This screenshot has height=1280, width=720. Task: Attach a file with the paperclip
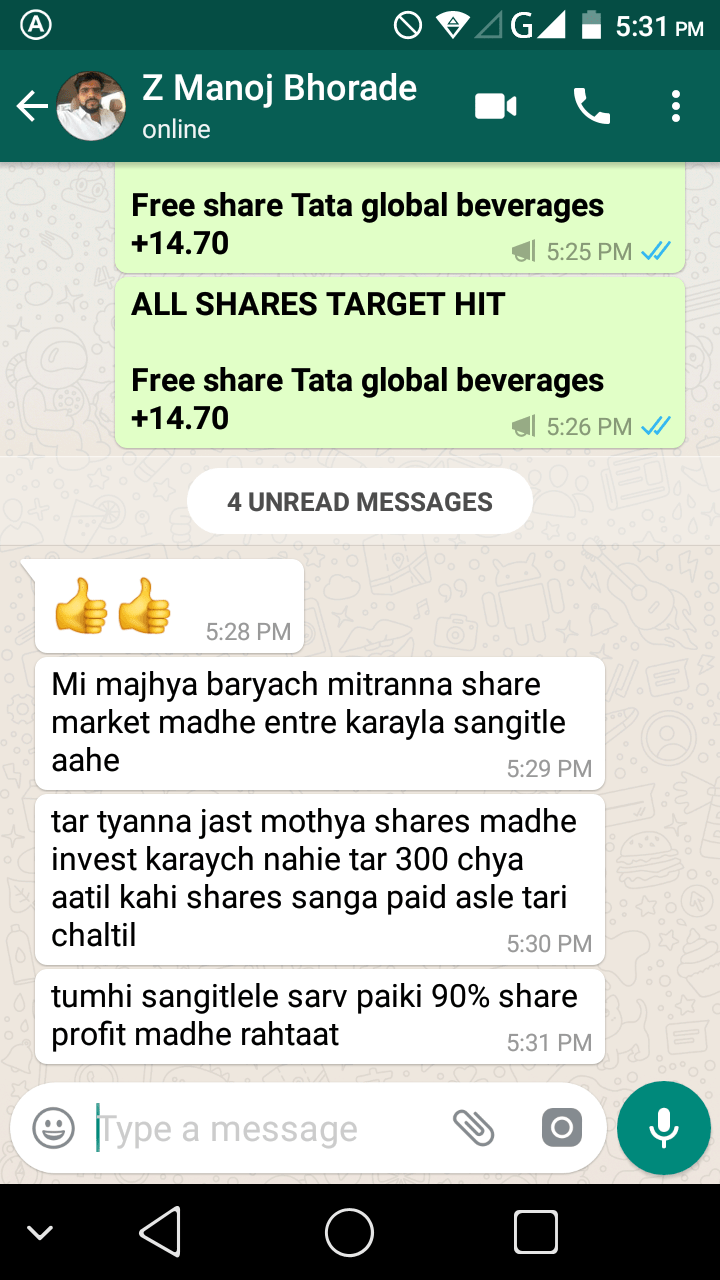click(474, 1128)
